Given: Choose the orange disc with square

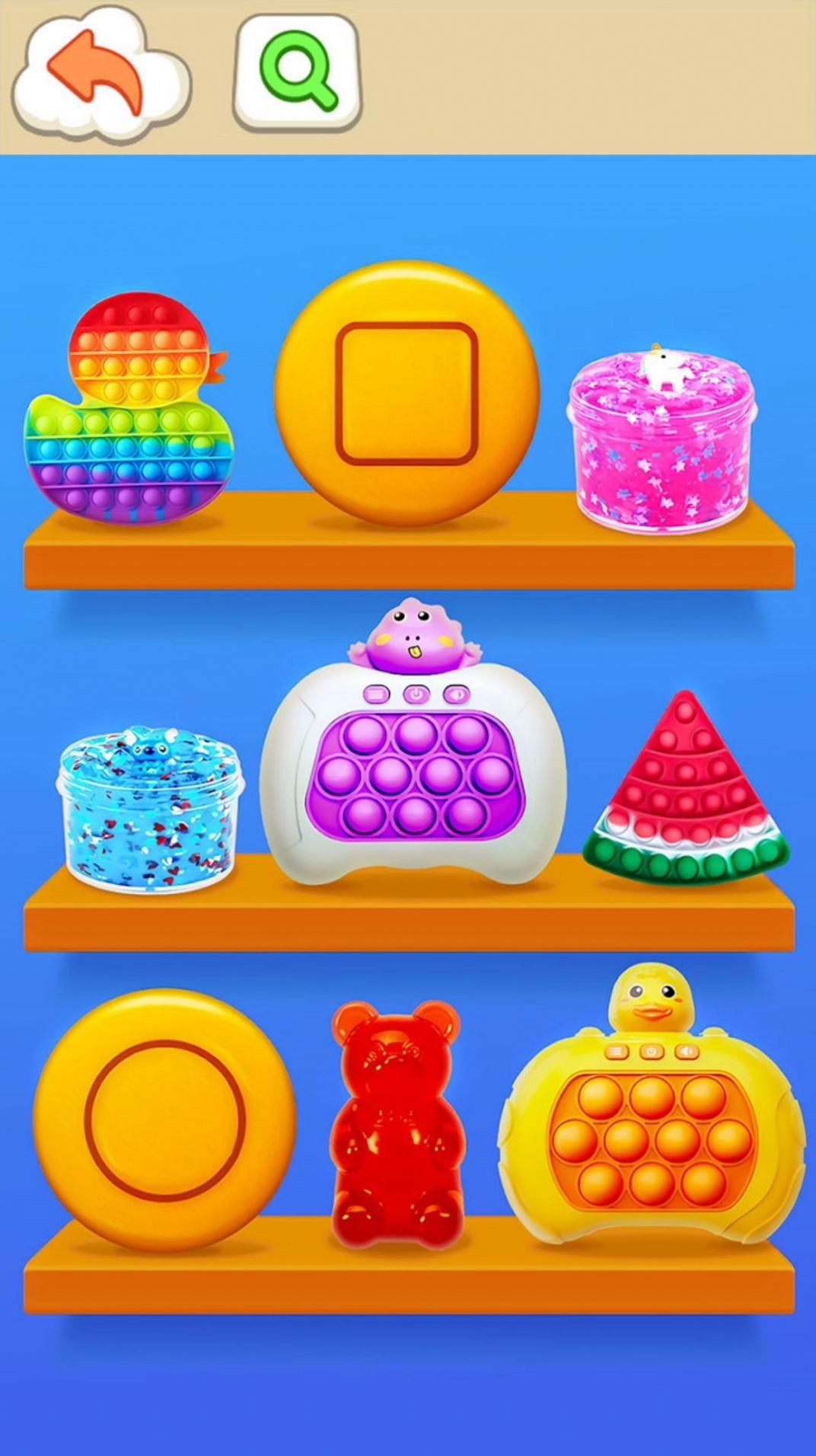Looking at the screenshot, I should click(x=407, y=393).
